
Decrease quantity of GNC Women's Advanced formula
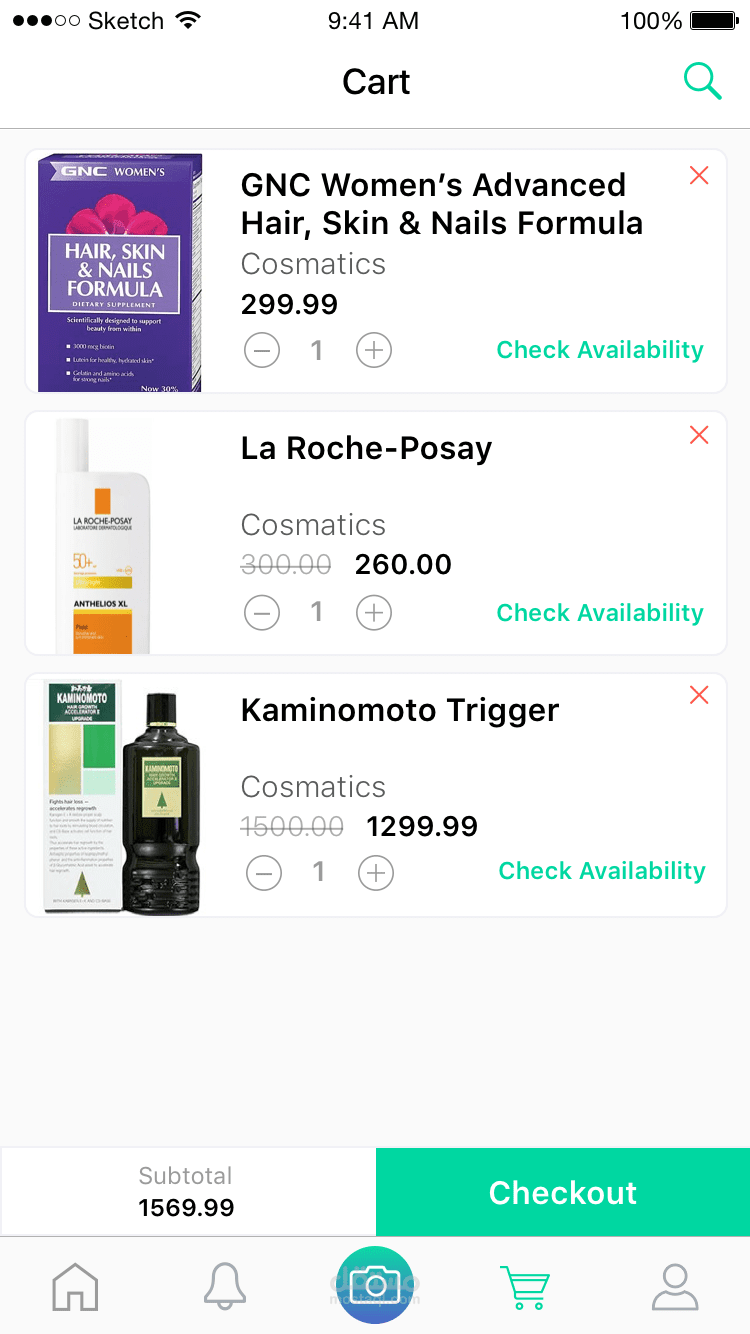coord(262,350)
